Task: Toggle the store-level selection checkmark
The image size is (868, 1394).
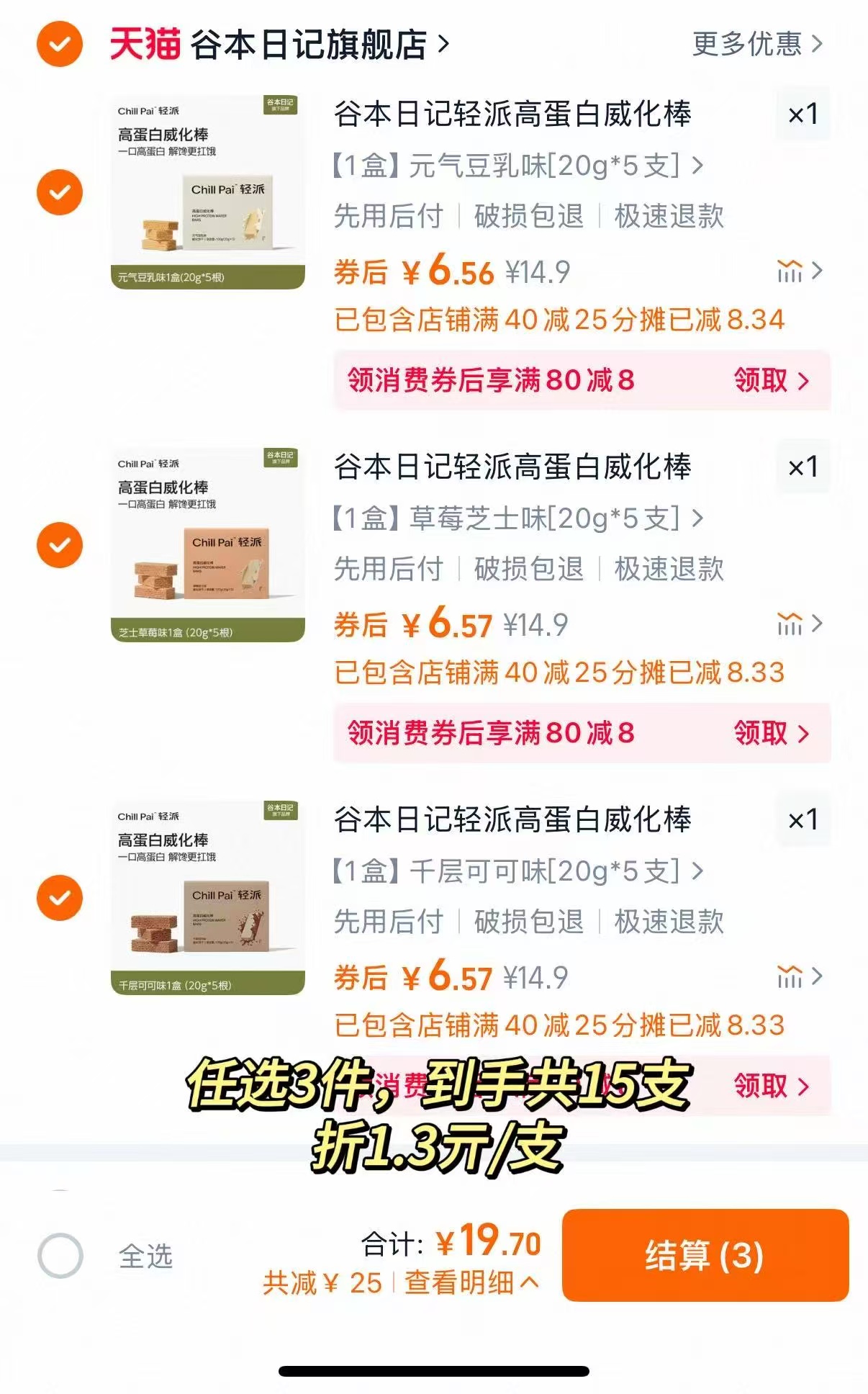Action: pos(59,43)
